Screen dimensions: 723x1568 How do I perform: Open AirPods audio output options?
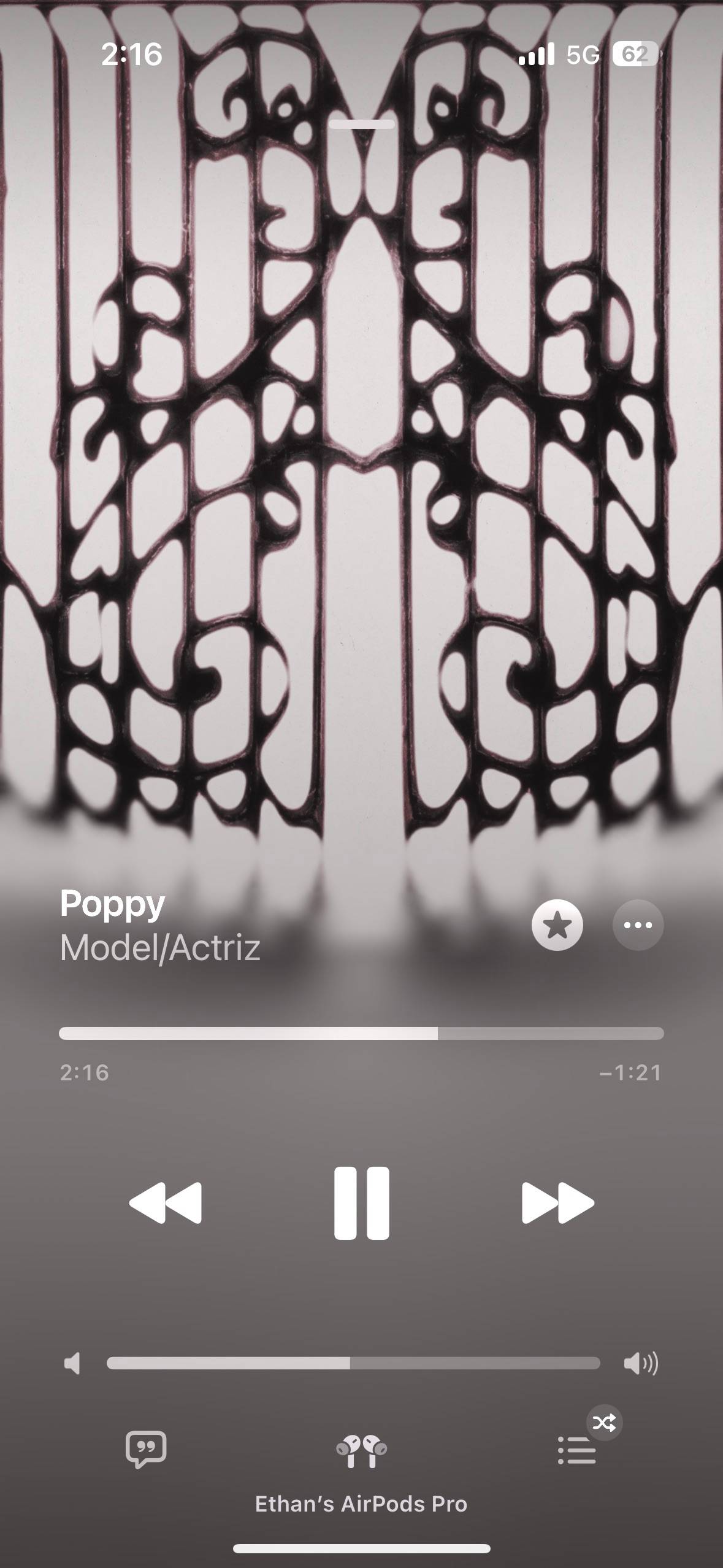(361, 1451)
